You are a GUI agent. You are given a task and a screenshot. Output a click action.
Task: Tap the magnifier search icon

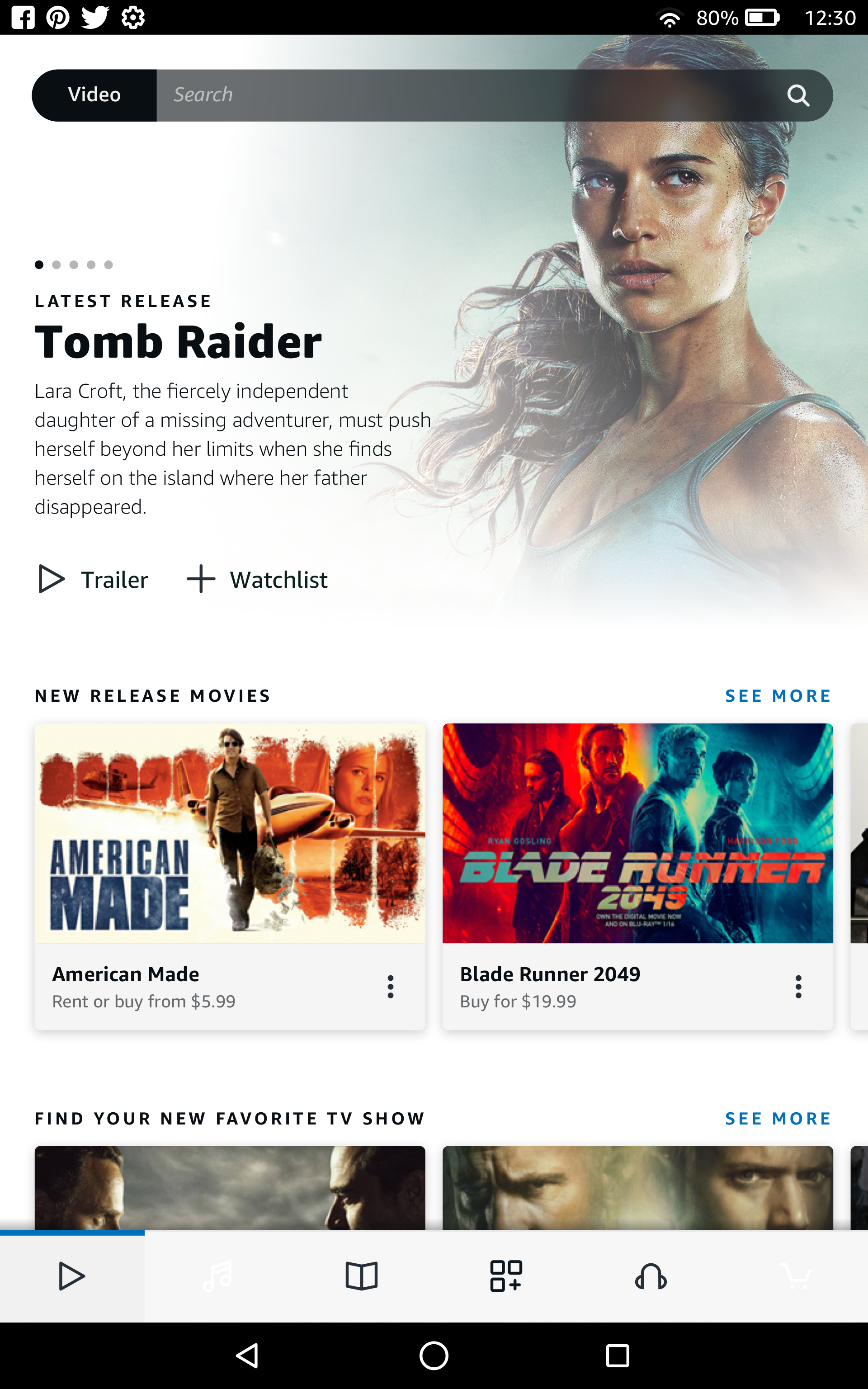(798, 95)
